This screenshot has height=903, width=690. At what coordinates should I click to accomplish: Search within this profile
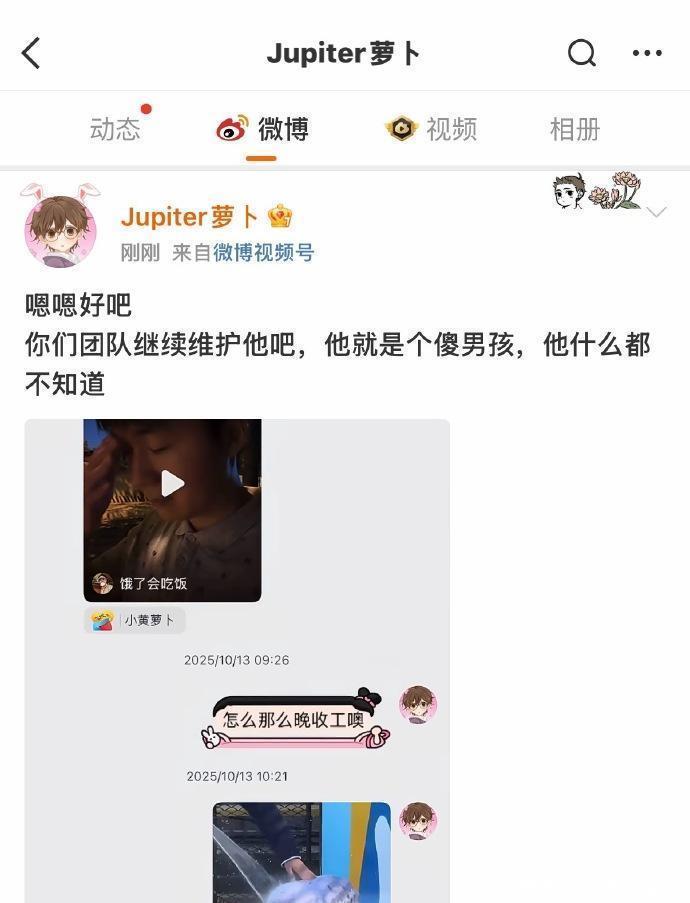point(581,54)
